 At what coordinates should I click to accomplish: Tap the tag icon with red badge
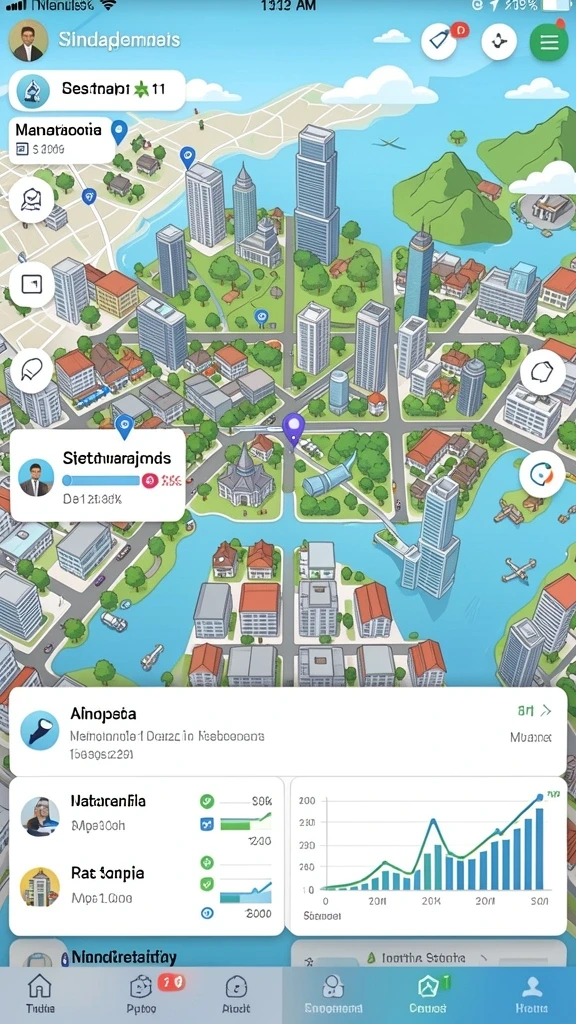click(x=440, y=42)
